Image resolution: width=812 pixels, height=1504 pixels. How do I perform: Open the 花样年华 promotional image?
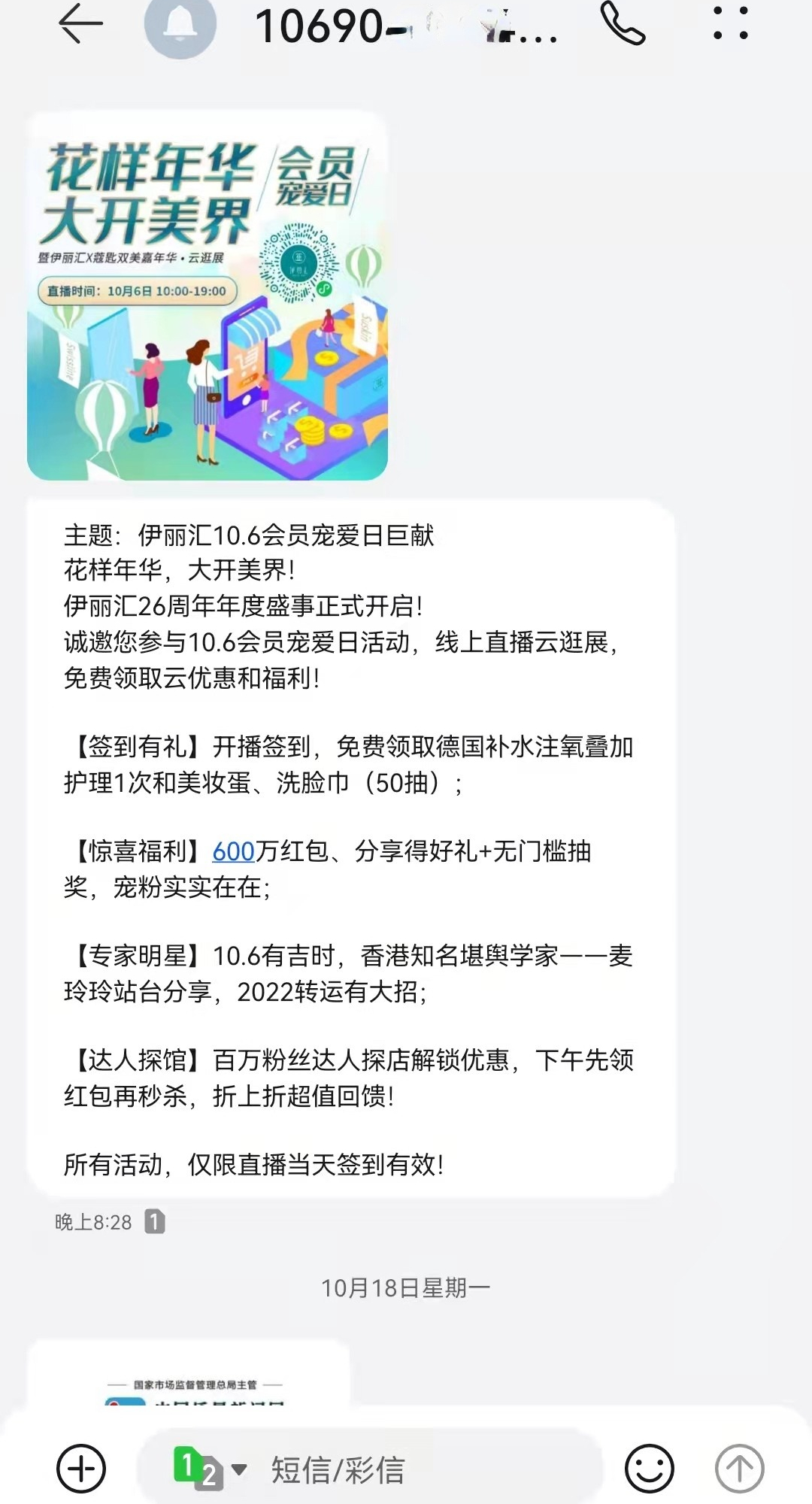click(208, 296)
